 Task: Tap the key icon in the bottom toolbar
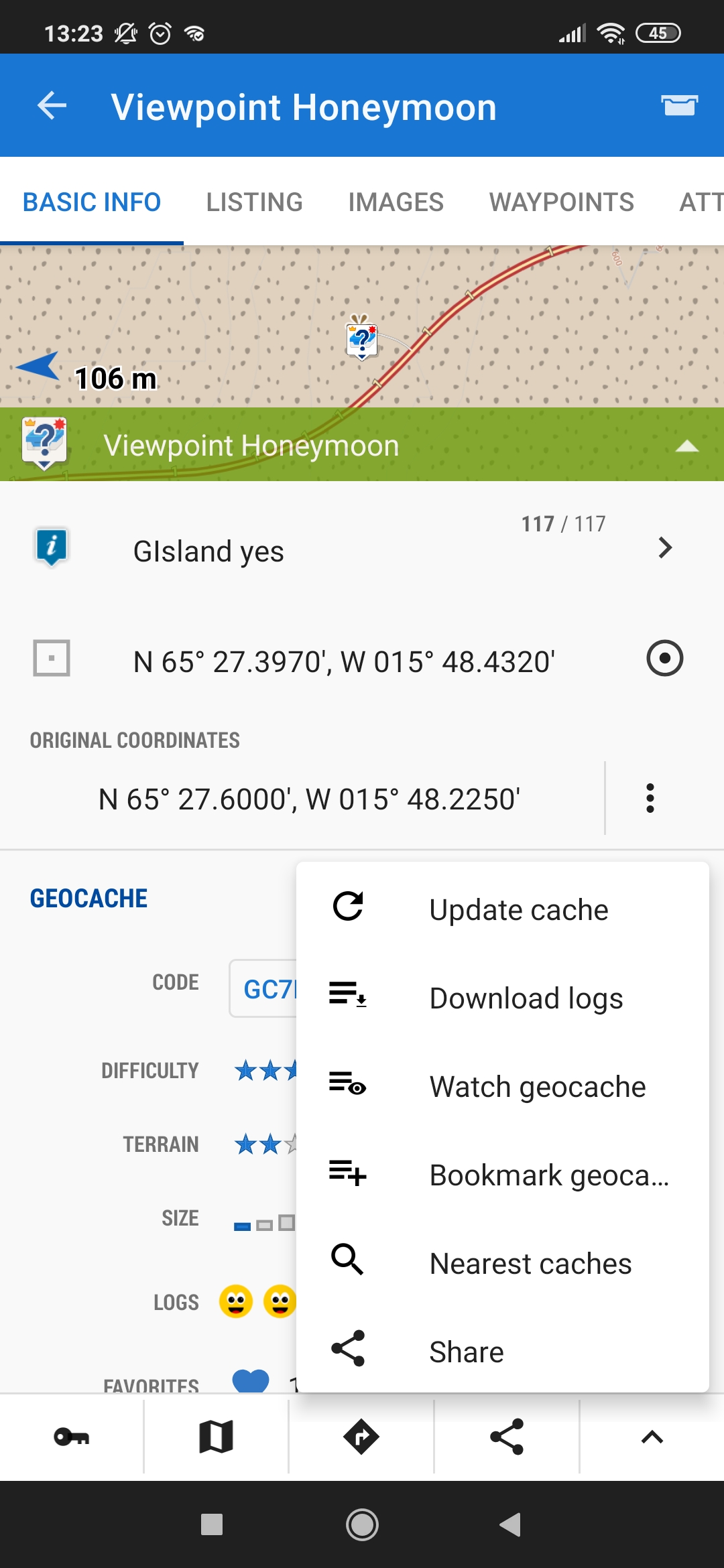tap(71, 1437)
